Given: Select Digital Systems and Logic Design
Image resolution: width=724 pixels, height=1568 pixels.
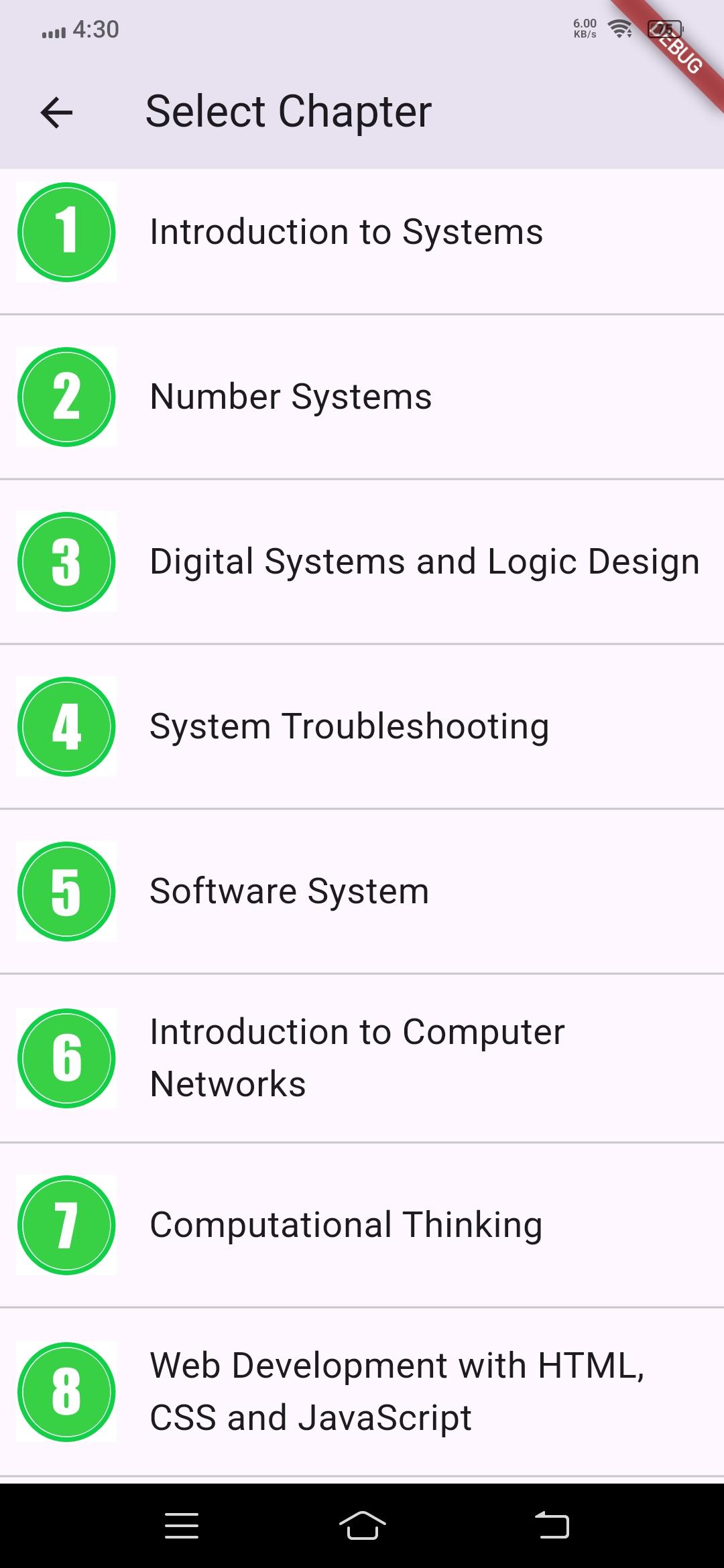Looking at the screenshot, I should click(424, 562).
